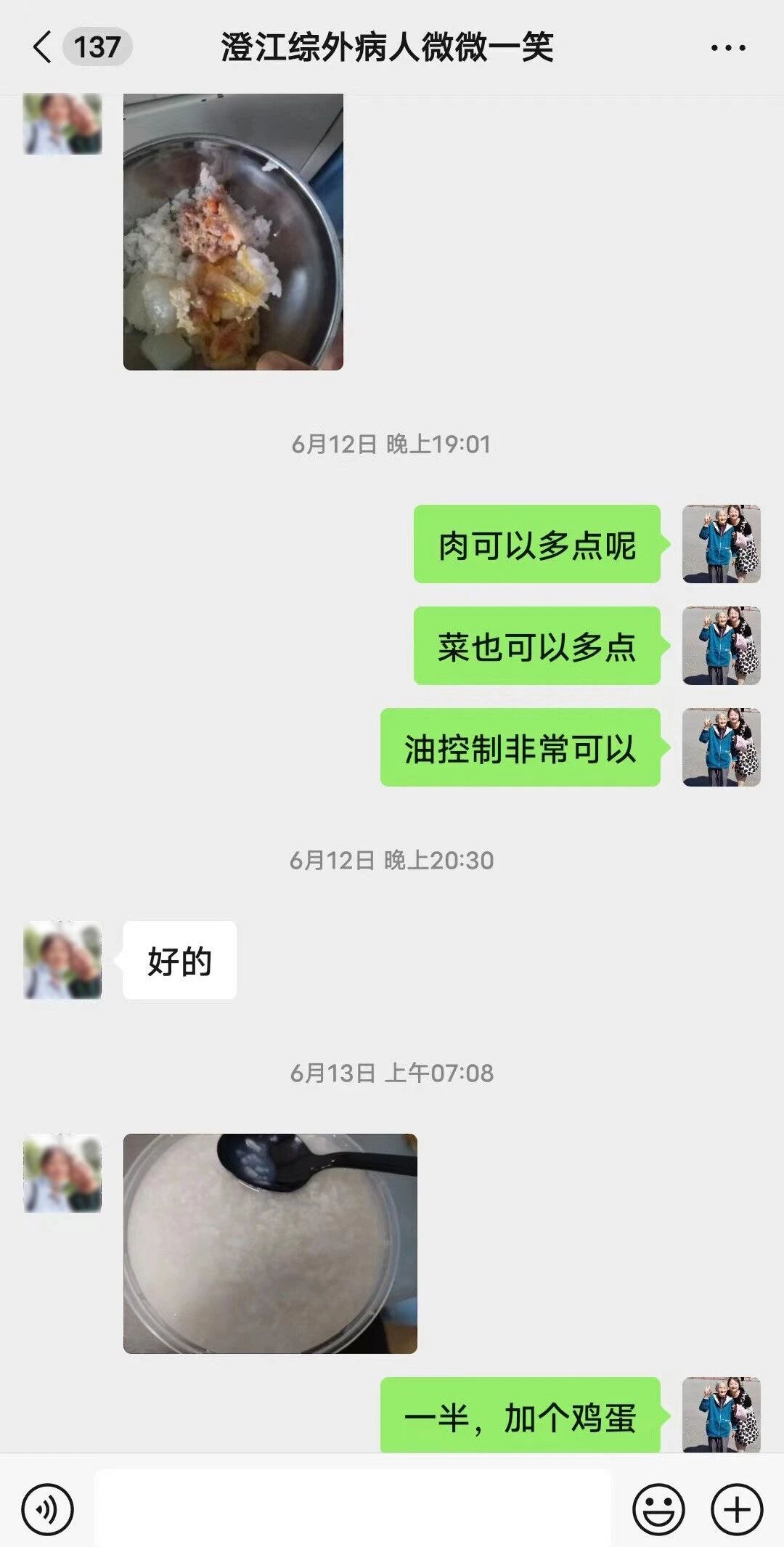Focus the message text field
This screenshot has width=784, height=1547.
click(x=353, y=1508)
